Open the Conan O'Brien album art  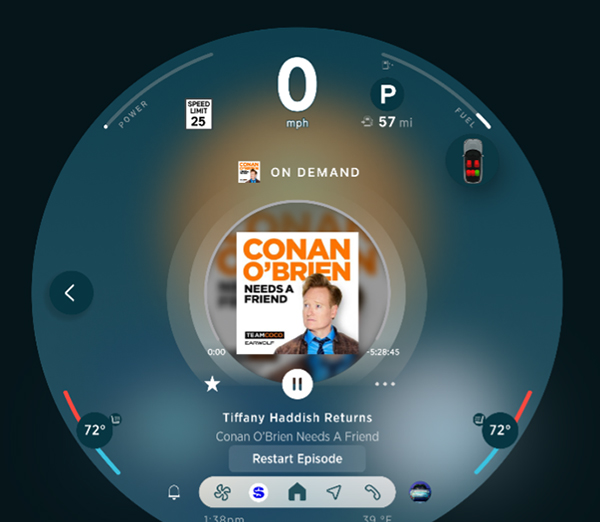(297, 293)
